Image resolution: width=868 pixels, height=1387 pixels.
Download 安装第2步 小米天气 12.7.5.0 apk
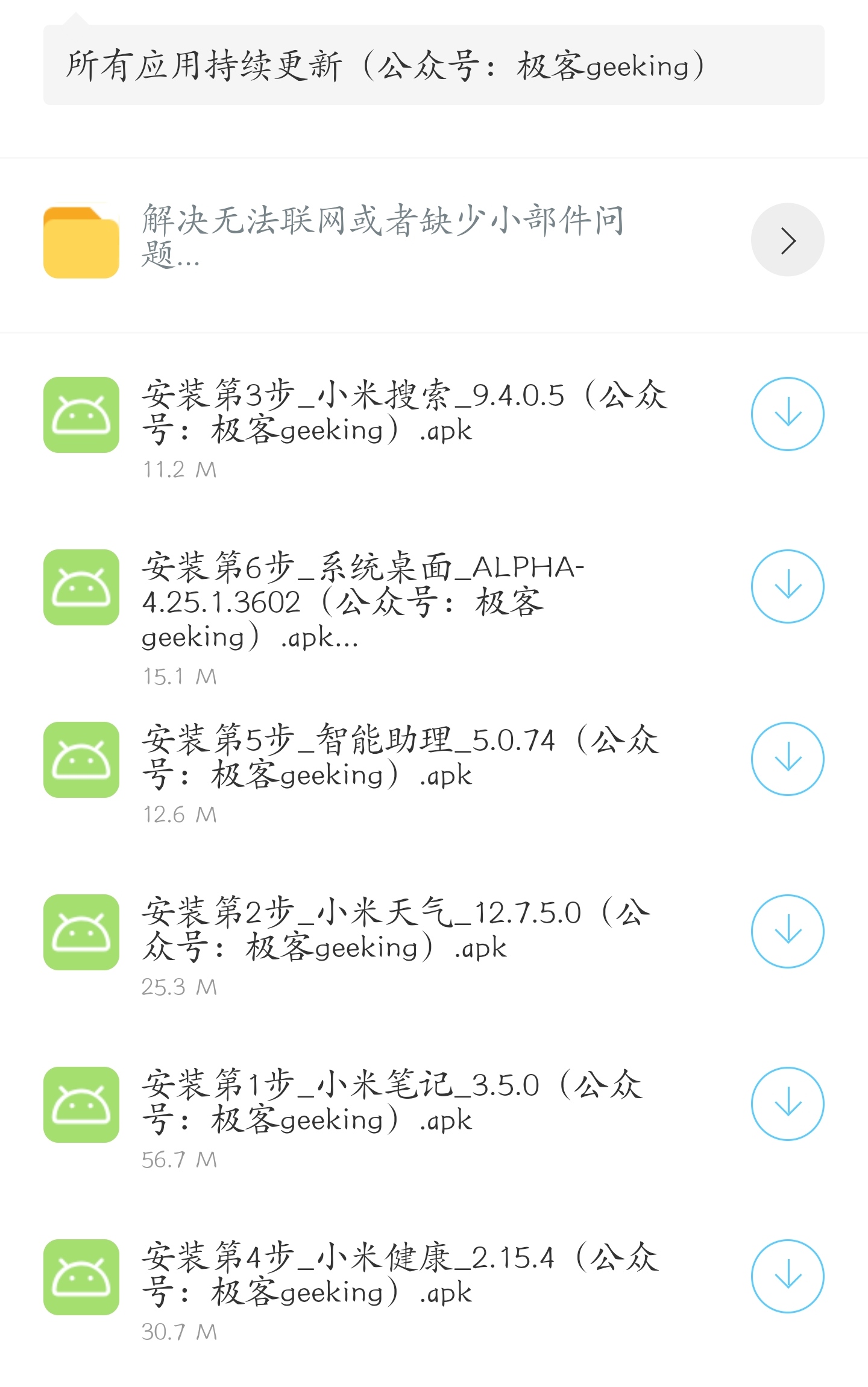coord(787,931)
